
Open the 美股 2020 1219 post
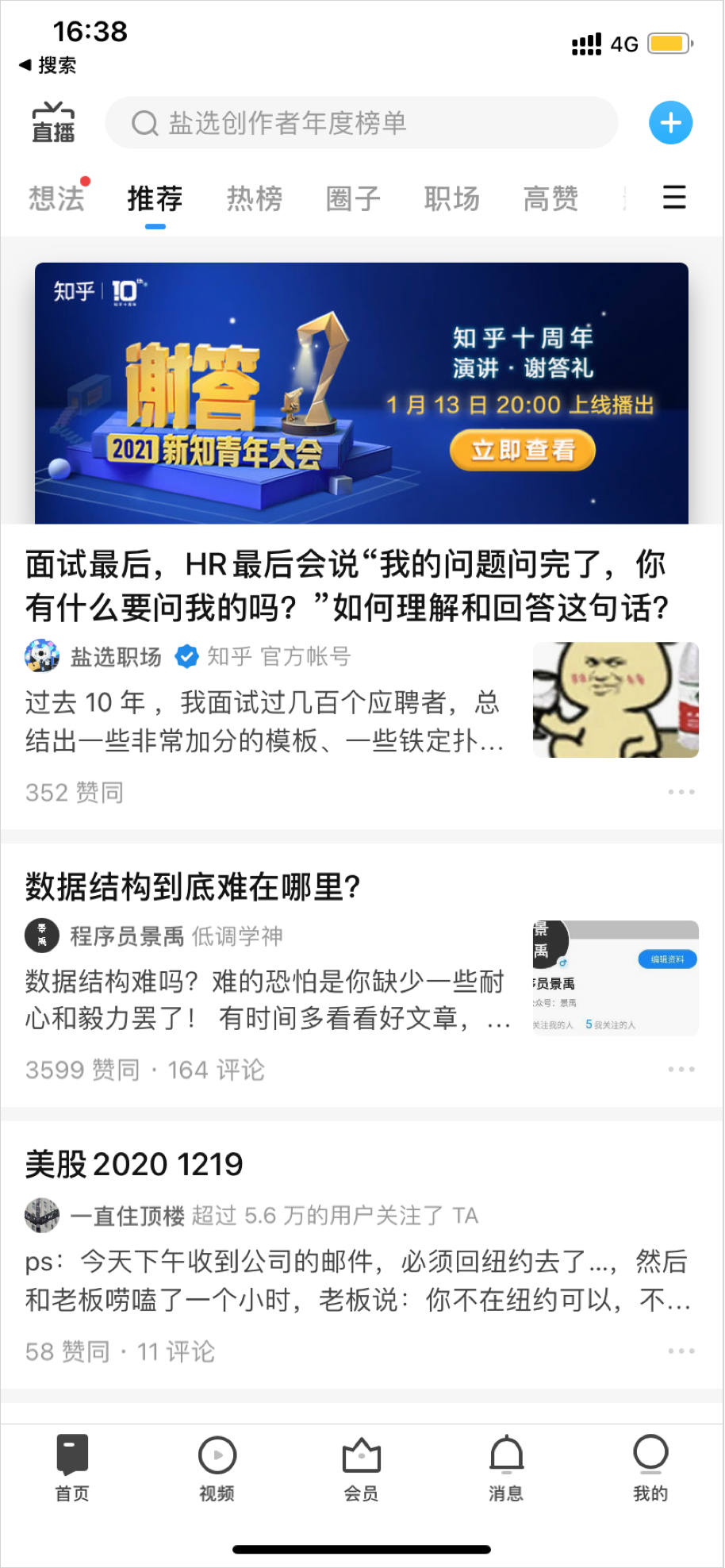(x=134, y=1164)
